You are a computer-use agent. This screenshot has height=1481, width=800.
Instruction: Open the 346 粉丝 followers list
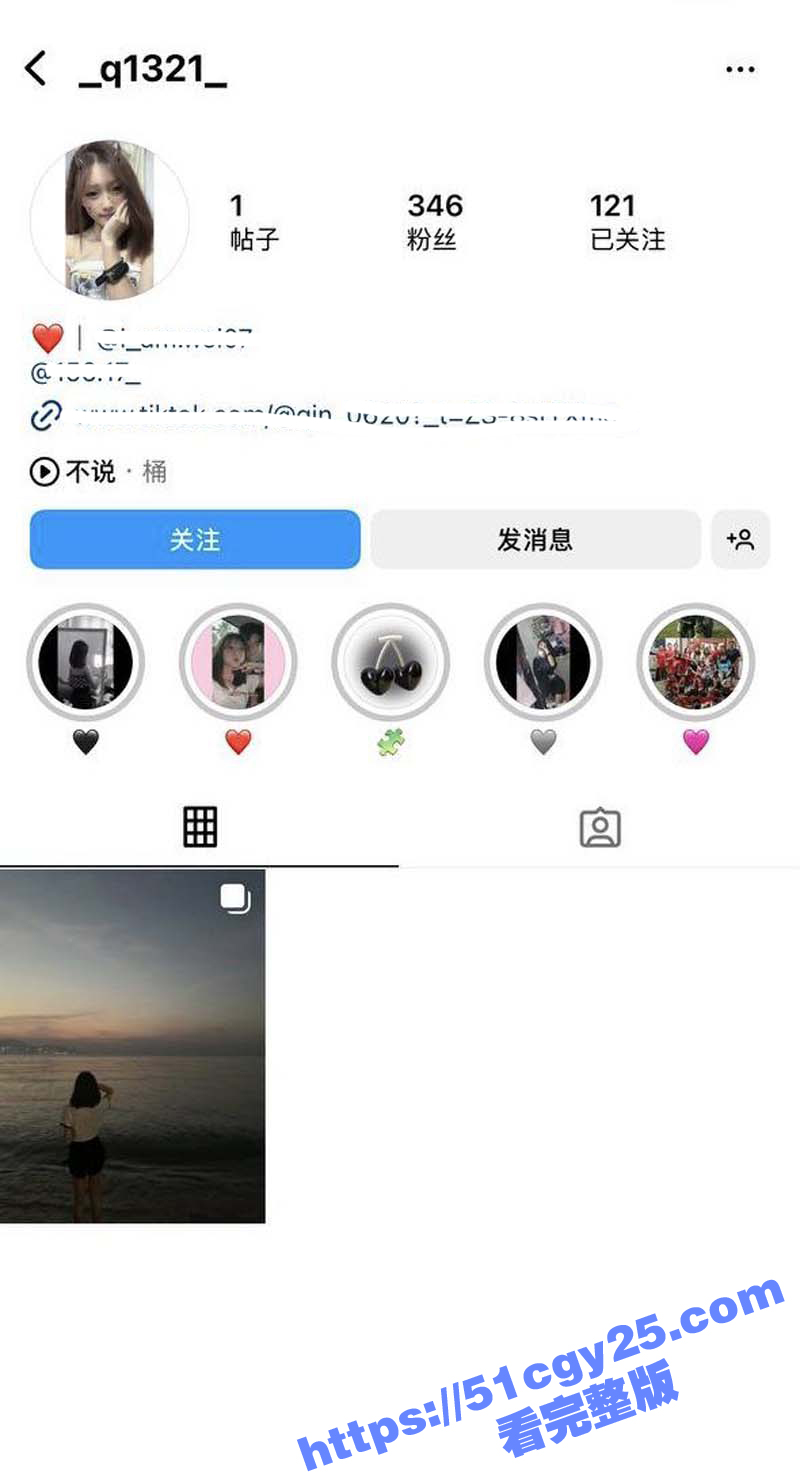[x=434, y=222]
